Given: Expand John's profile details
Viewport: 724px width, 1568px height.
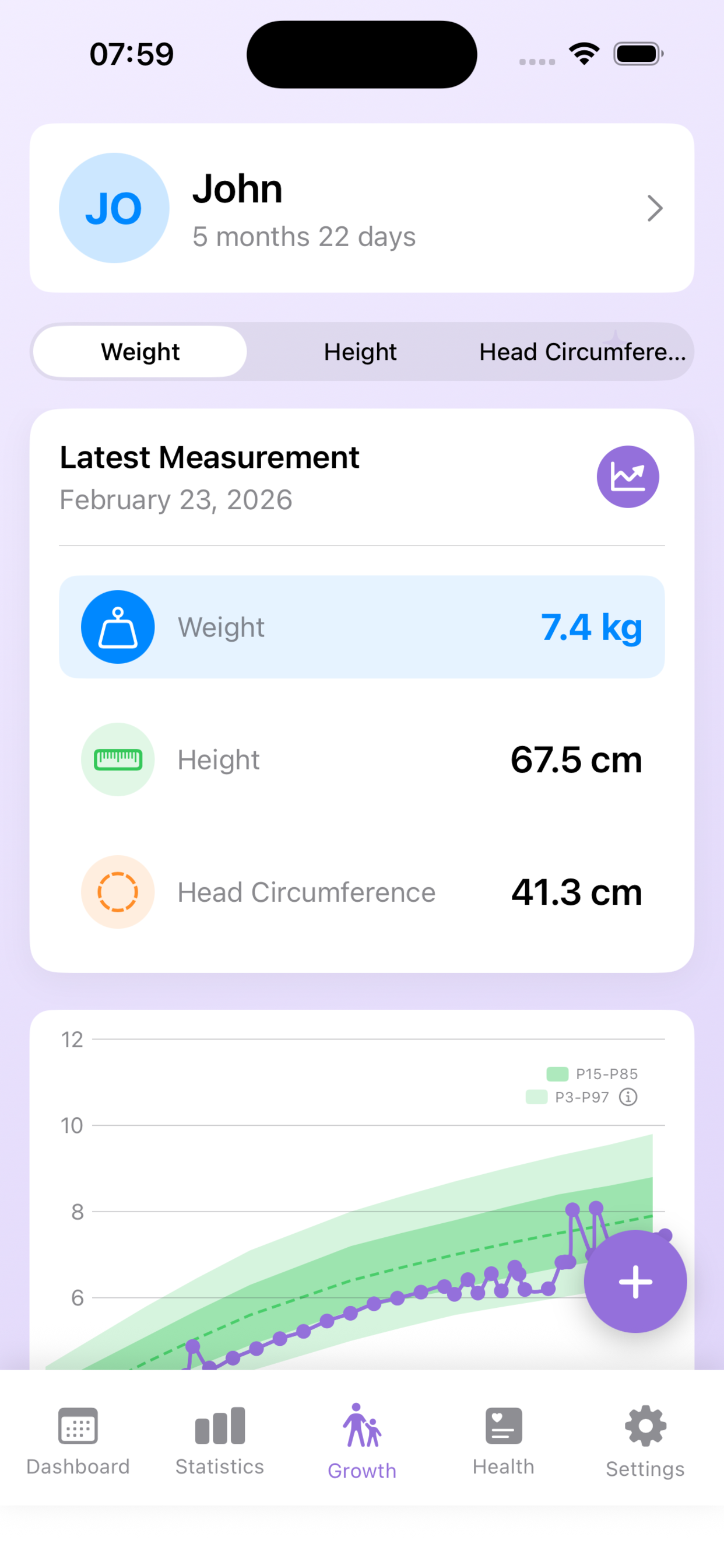Looking at the screenshot, I should click(361, 208).
